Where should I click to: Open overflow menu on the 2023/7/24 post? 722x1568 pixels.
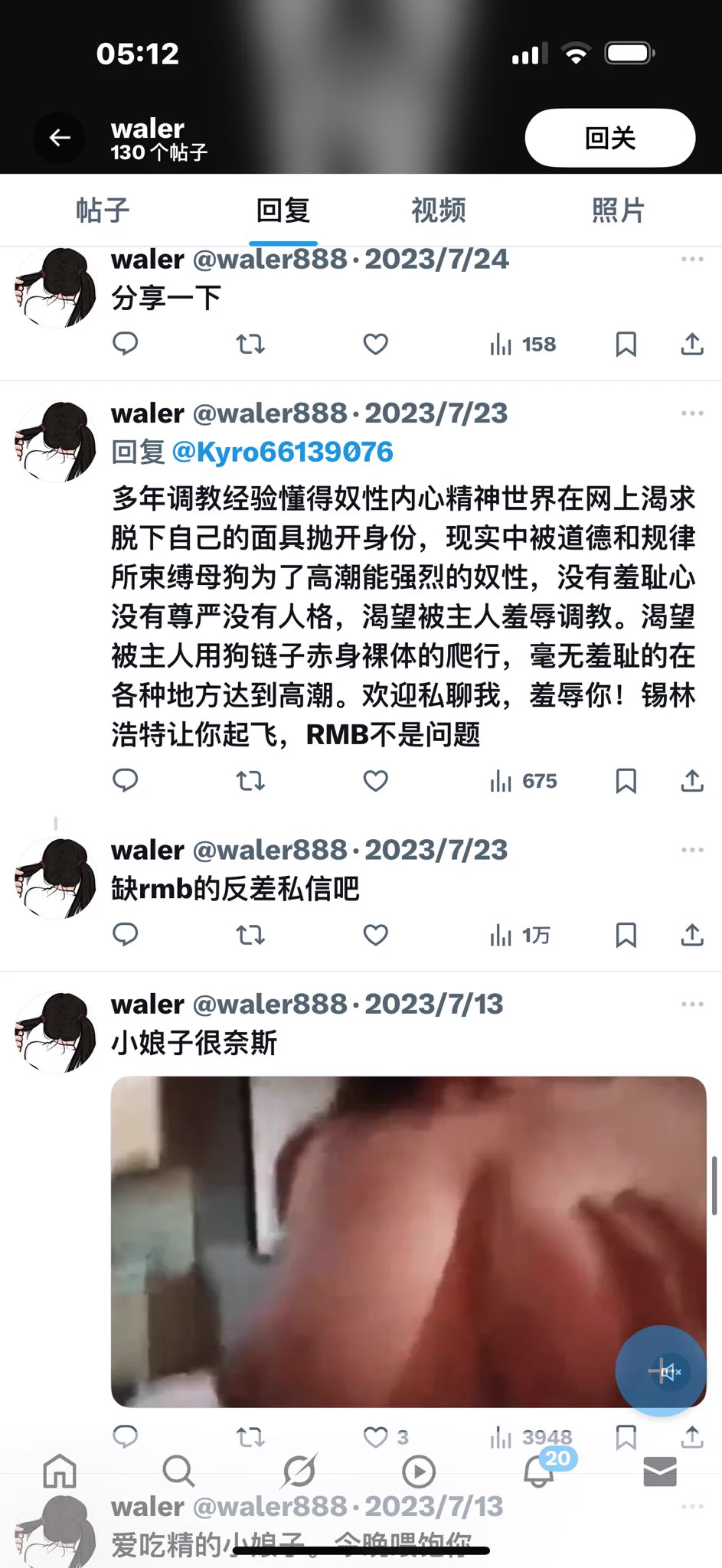pyautogui.click(x=692, y=260)
